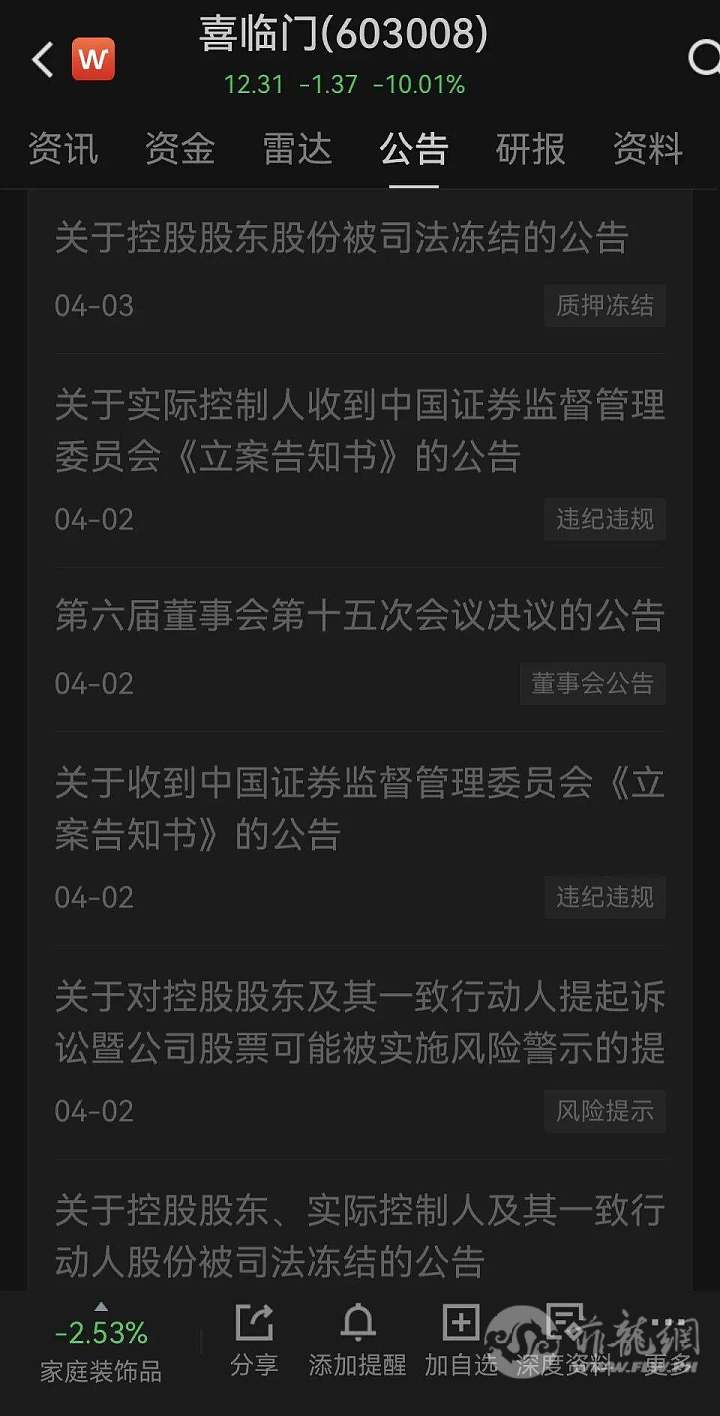Image resolution: width=720 pixels, height=1416 pixels.
Task: Switch to the 雷达 tab
Action: 297,149
